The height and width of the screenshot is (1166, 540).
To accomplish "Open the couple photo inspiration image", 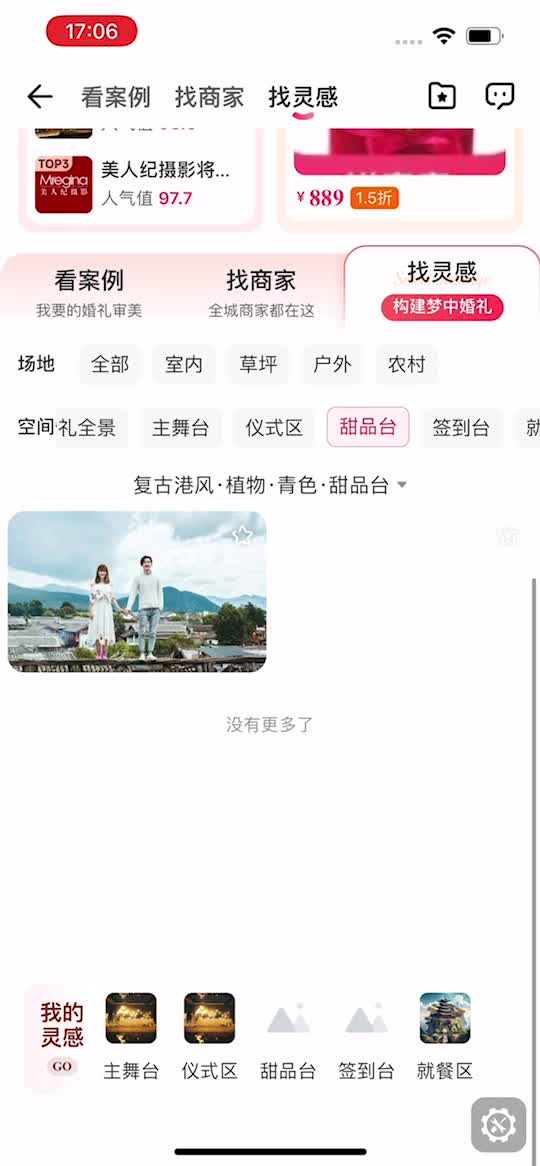I will tap(137, 592).
